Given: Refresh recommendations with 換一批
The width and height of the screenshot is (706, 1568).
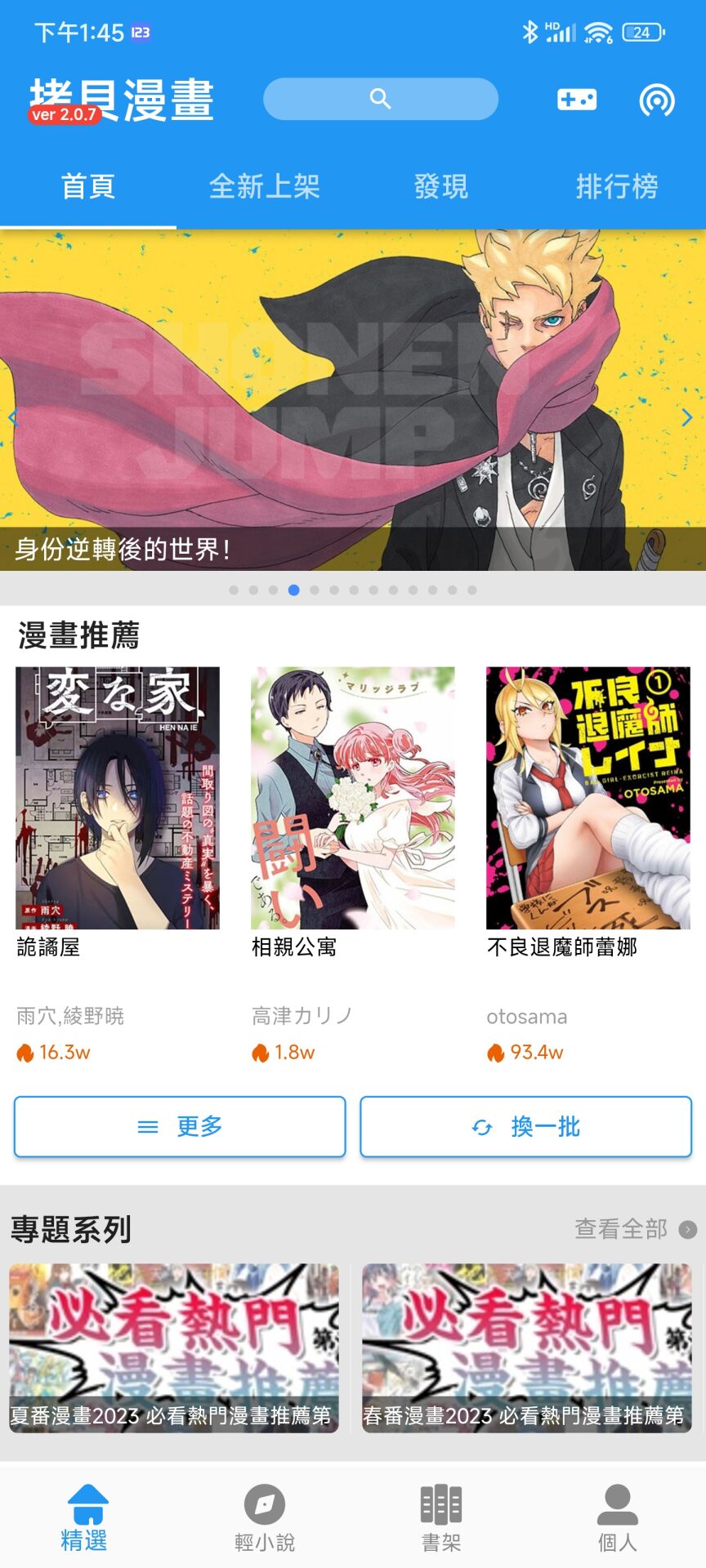Looking at the screenshot, I should pyautogui.click(x=526, y=1127).
